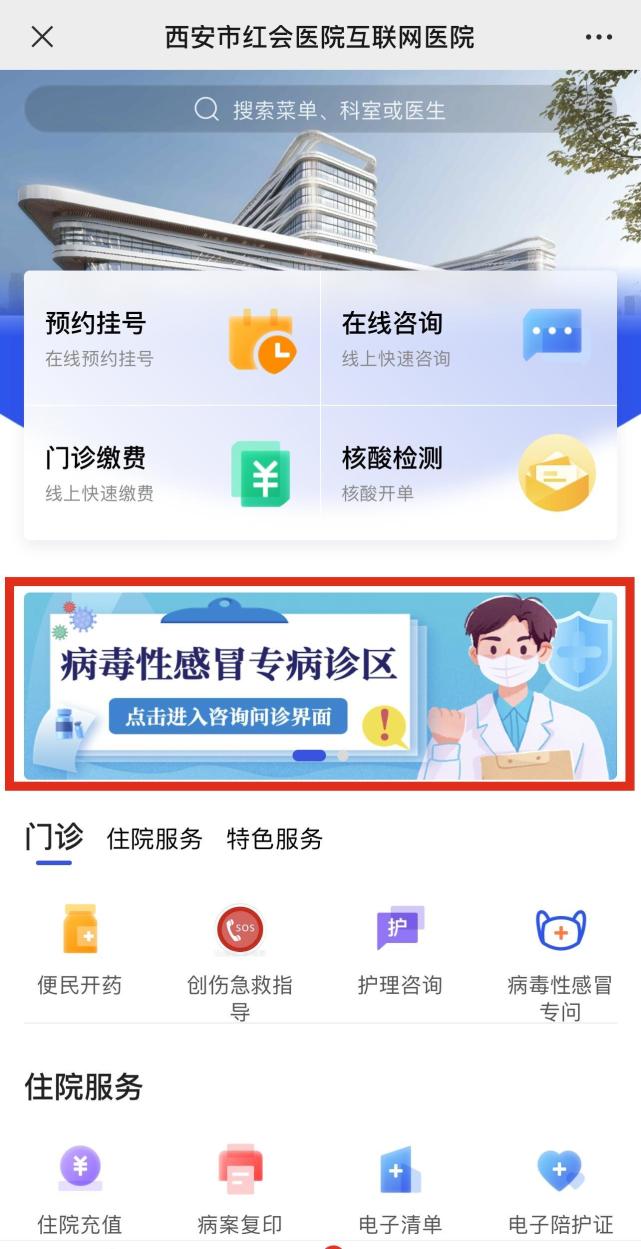Open 核酸检测 nucleic acid testing
641x1249 pixels.
click(x=468, y=473)
